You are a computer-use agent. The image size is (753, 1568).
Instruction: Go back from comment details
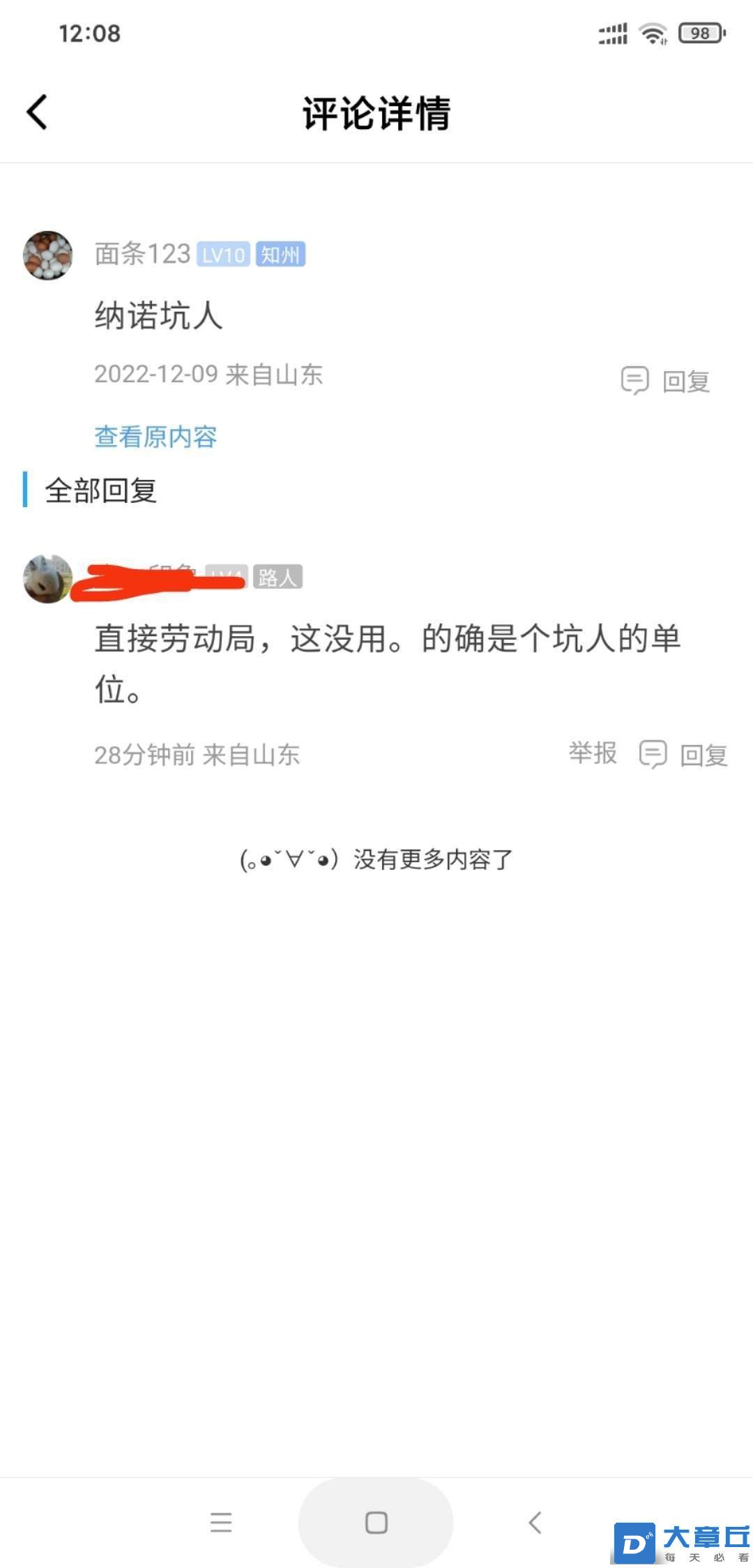click(38, 112)
